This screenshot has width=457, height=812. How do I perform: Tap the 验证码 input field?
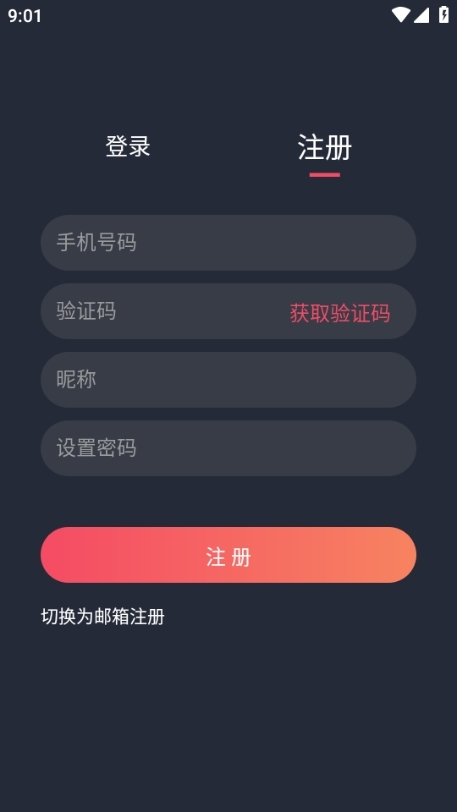161,311
